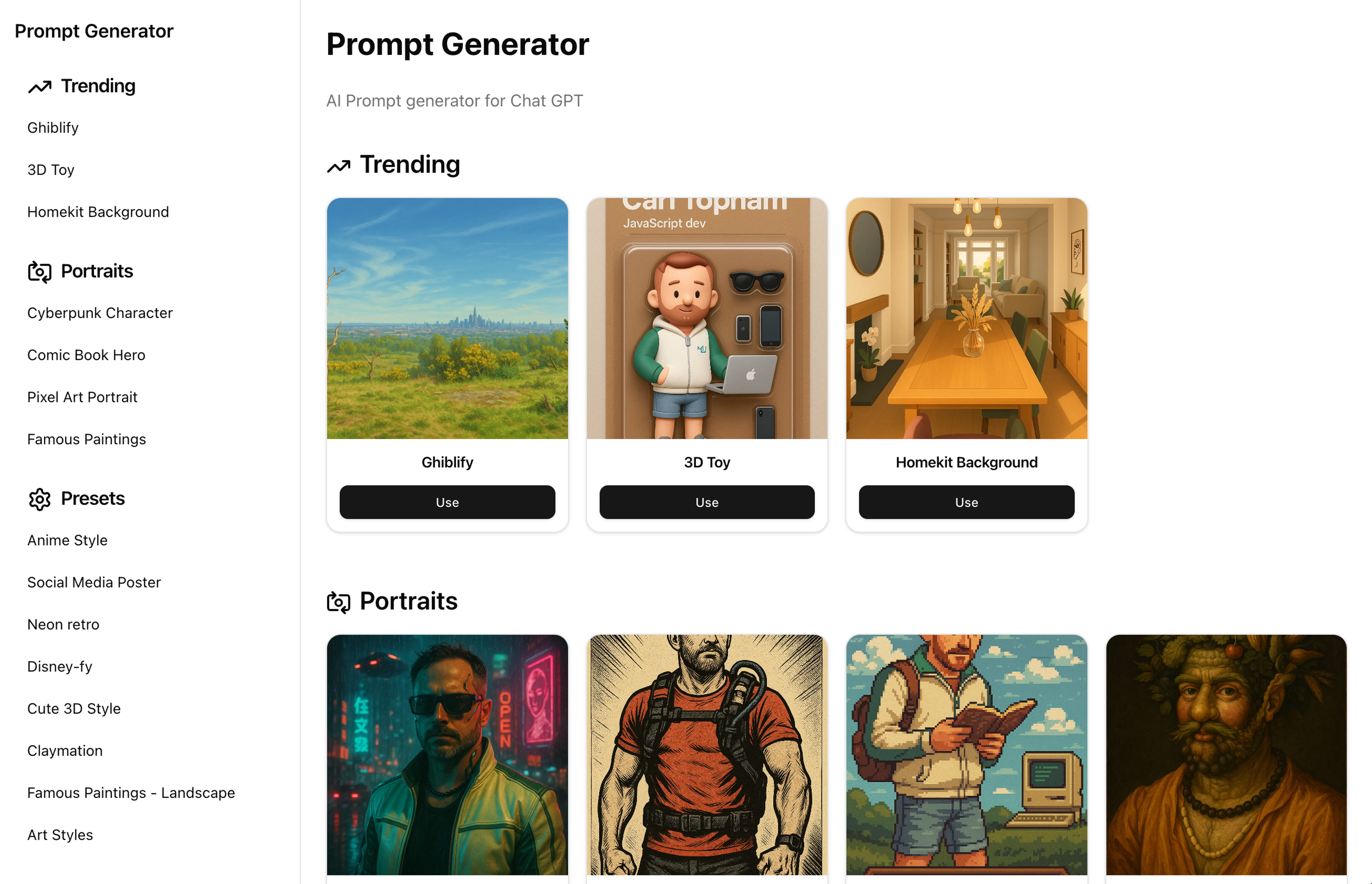Select 3D Toy in the sidebar

point(50,170)
